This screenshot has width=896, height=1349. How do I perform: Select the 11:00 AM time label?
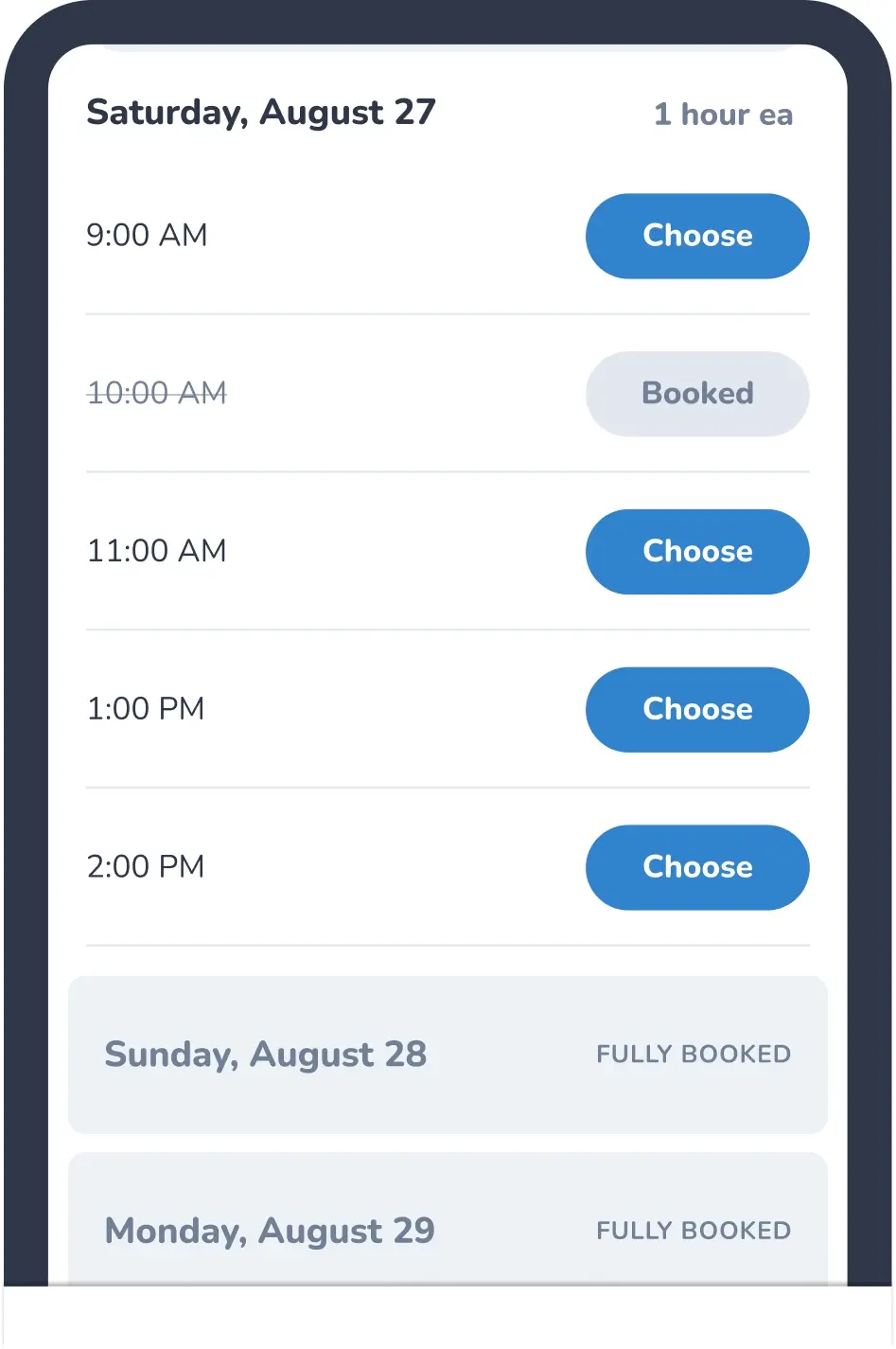(x=156, y=552)
